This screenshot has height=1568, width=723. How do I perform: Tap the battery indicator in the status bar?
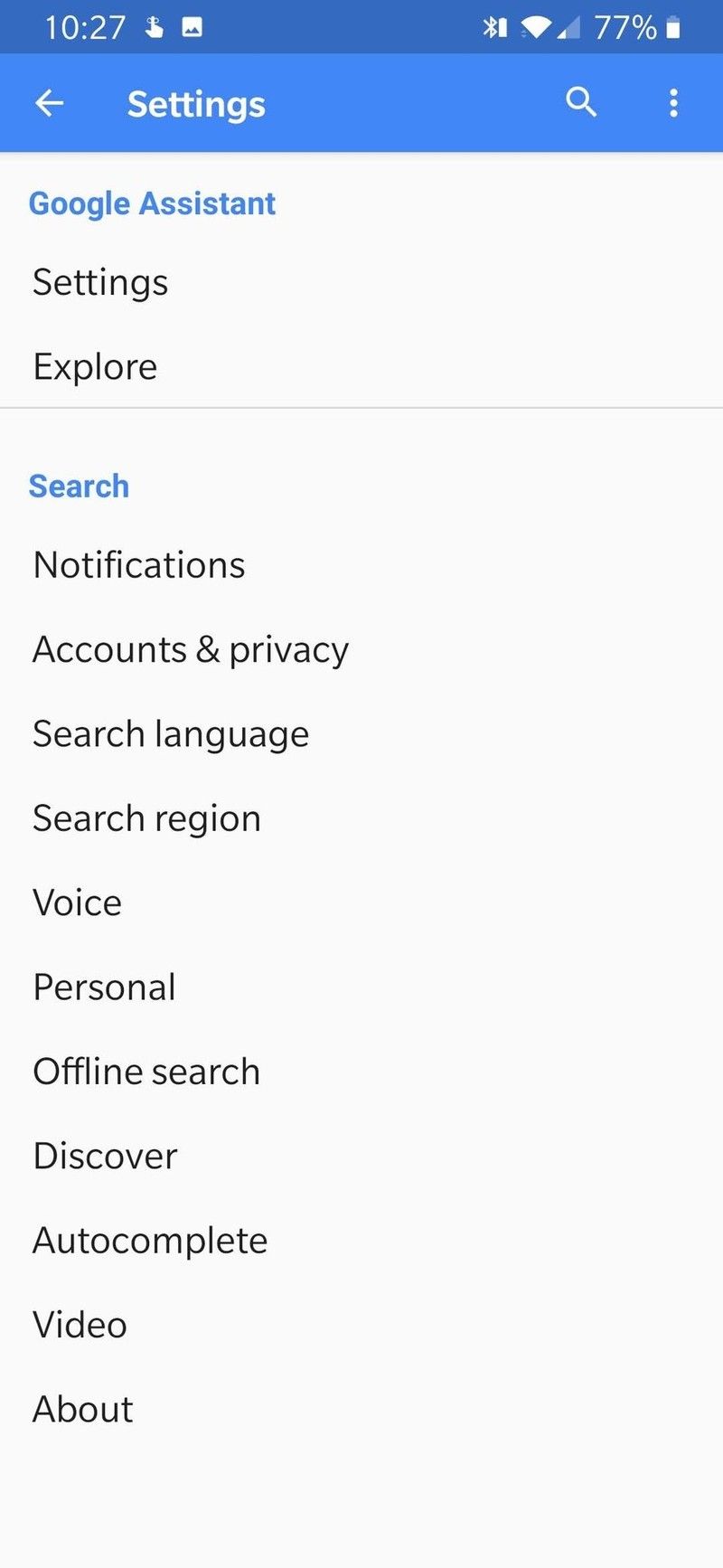pos(673,27)
